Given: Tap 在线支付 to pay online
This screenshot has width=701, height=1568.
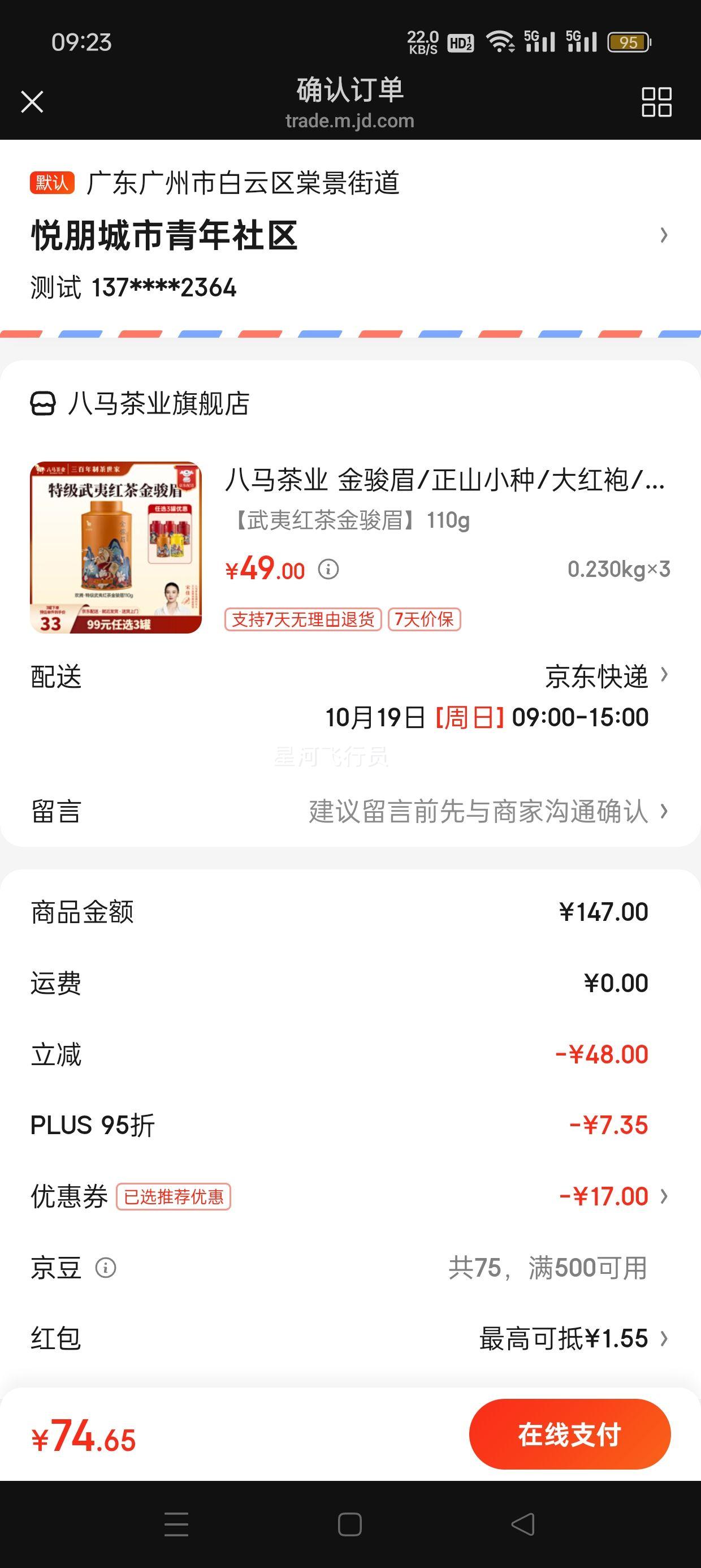Looking at the screenshot, I should 570,1433.
